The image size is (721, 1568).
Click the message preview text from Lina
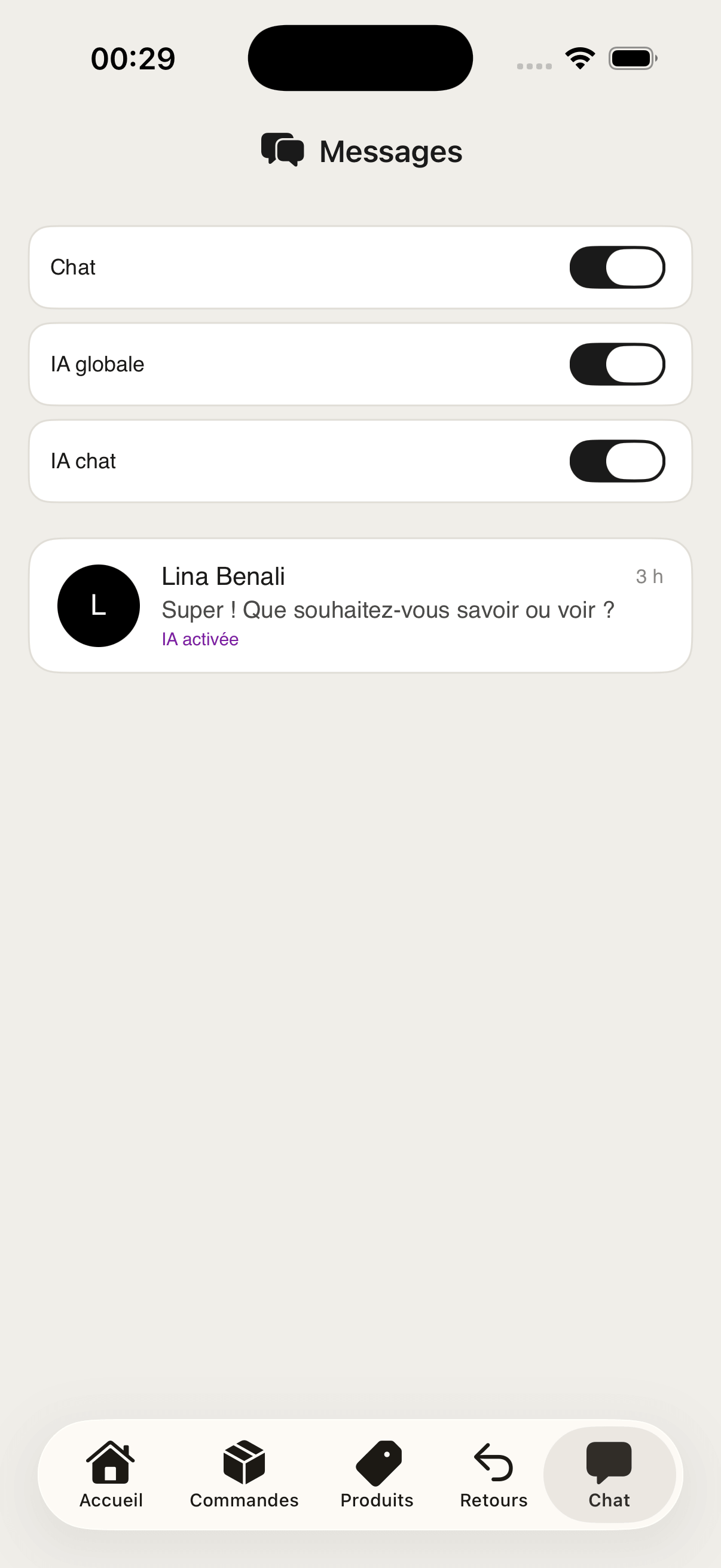[388, 609]
